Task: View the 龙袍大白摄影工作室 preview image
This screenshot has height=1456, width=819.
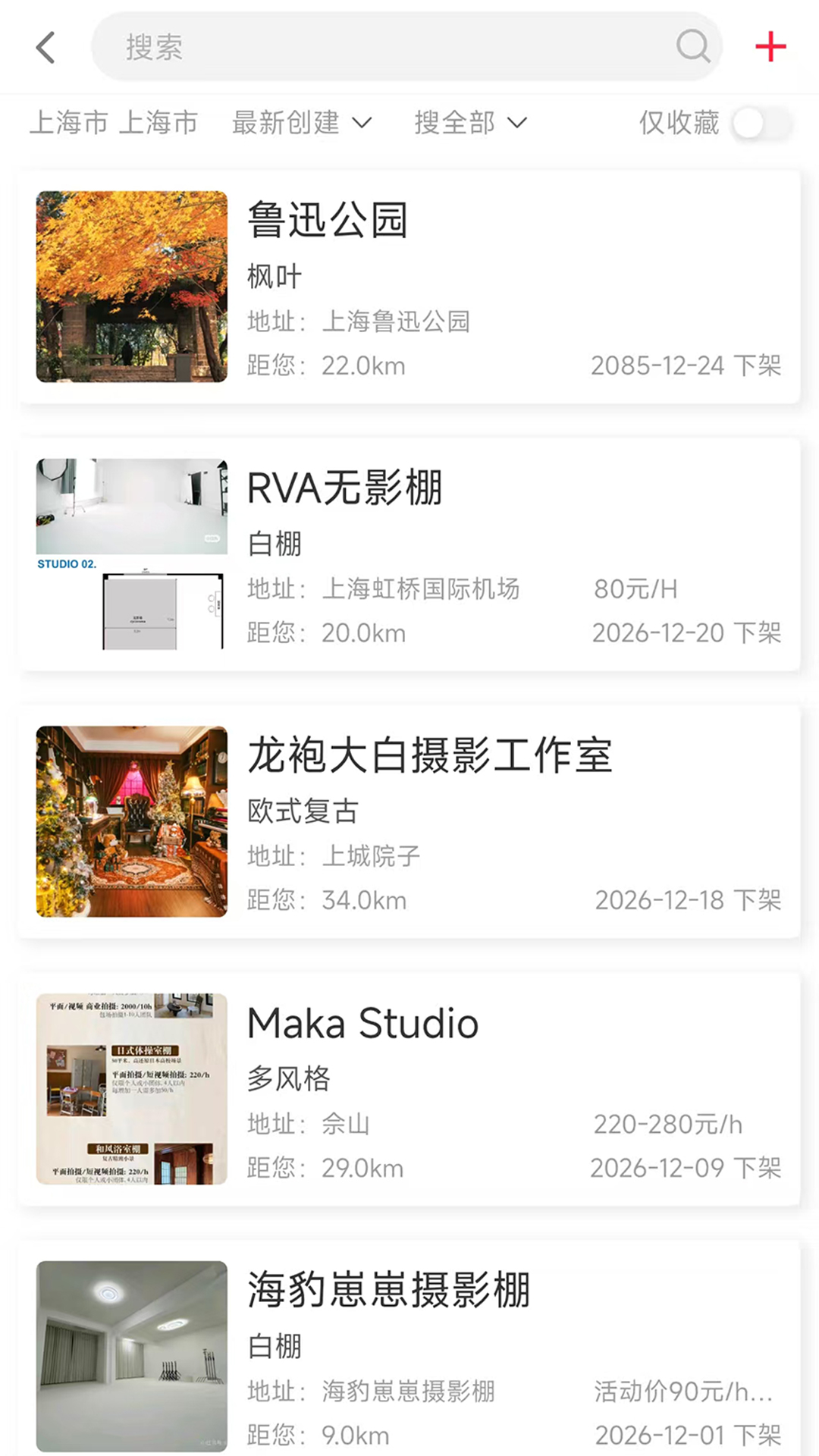Action: click(x=132, y=821)
